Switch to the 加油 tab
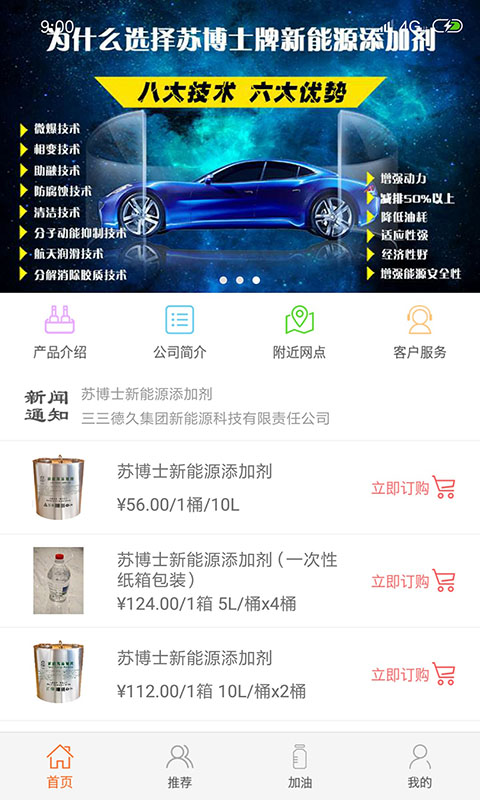The height and width of the screenshot is (800, 480). click(299, 766)
